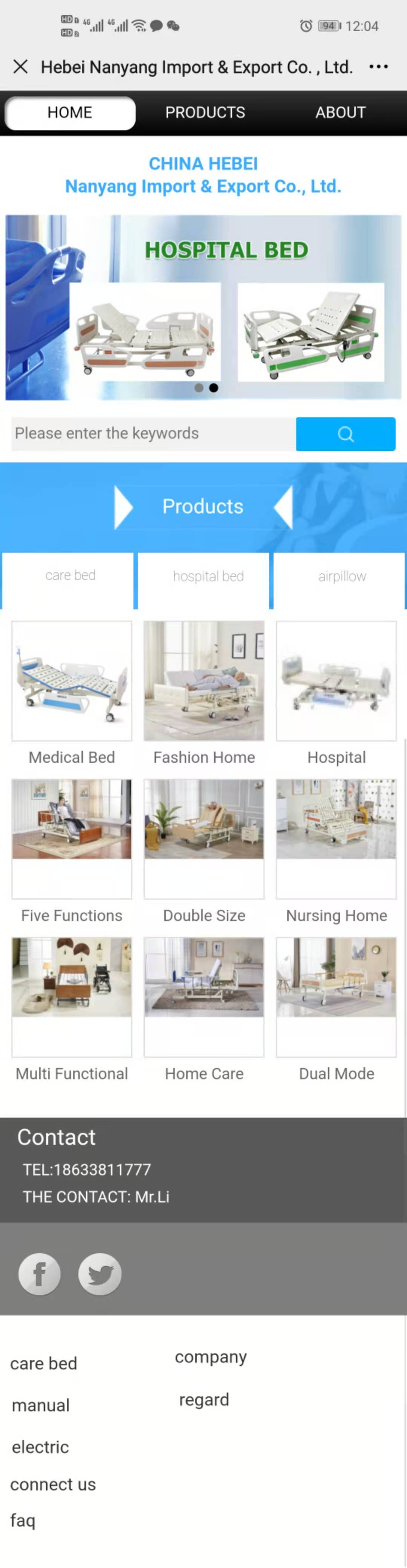Open the Facebook icon

pyautogui.click(x=40, y=1274)
